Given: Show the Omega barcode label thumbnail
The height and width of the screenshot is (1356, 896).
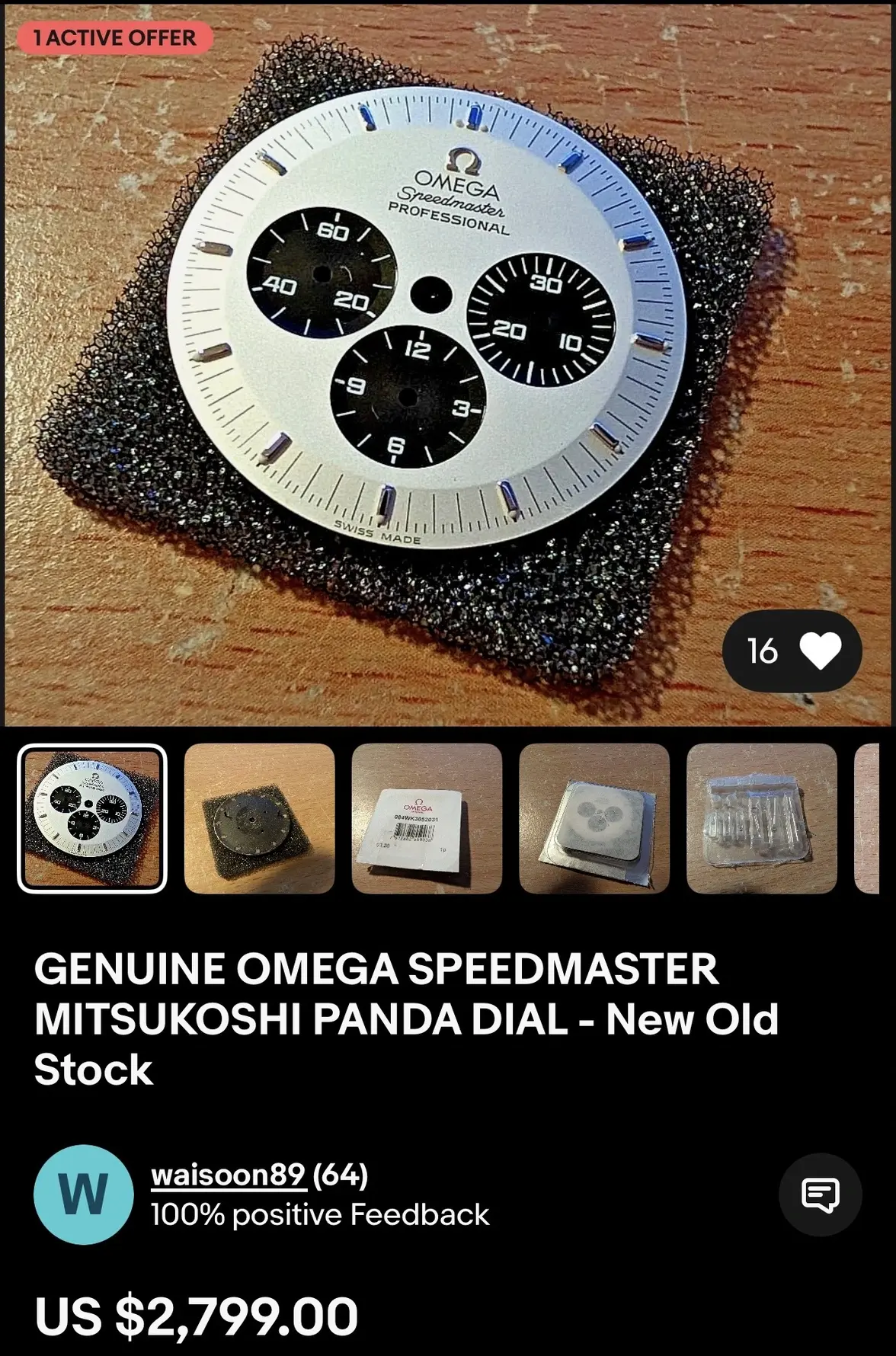Looking at the screenshot, I should pos(427,818).
